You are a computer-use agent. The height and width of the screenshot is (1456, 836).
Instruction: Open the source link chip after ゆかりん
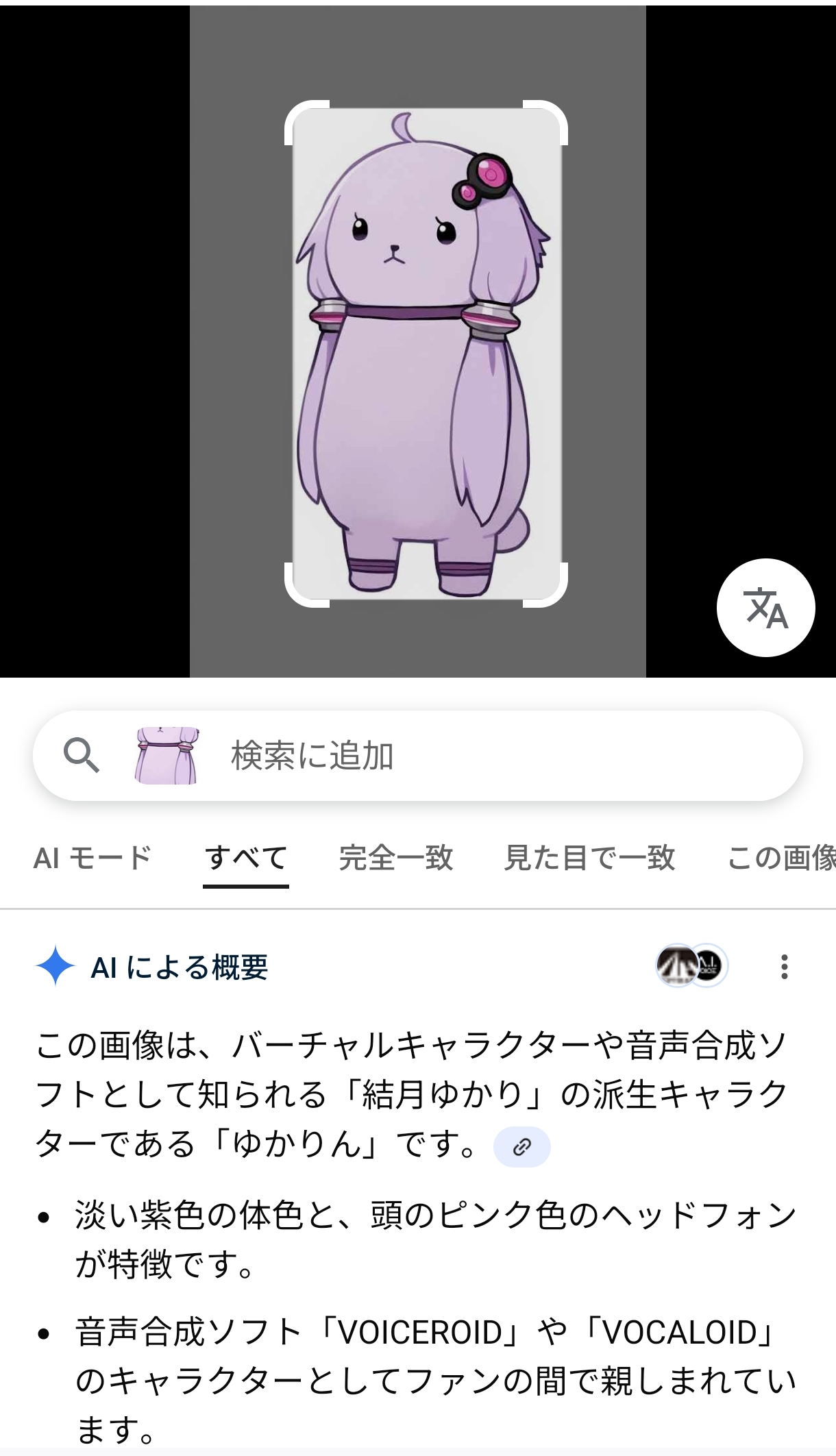(522, 1146)
